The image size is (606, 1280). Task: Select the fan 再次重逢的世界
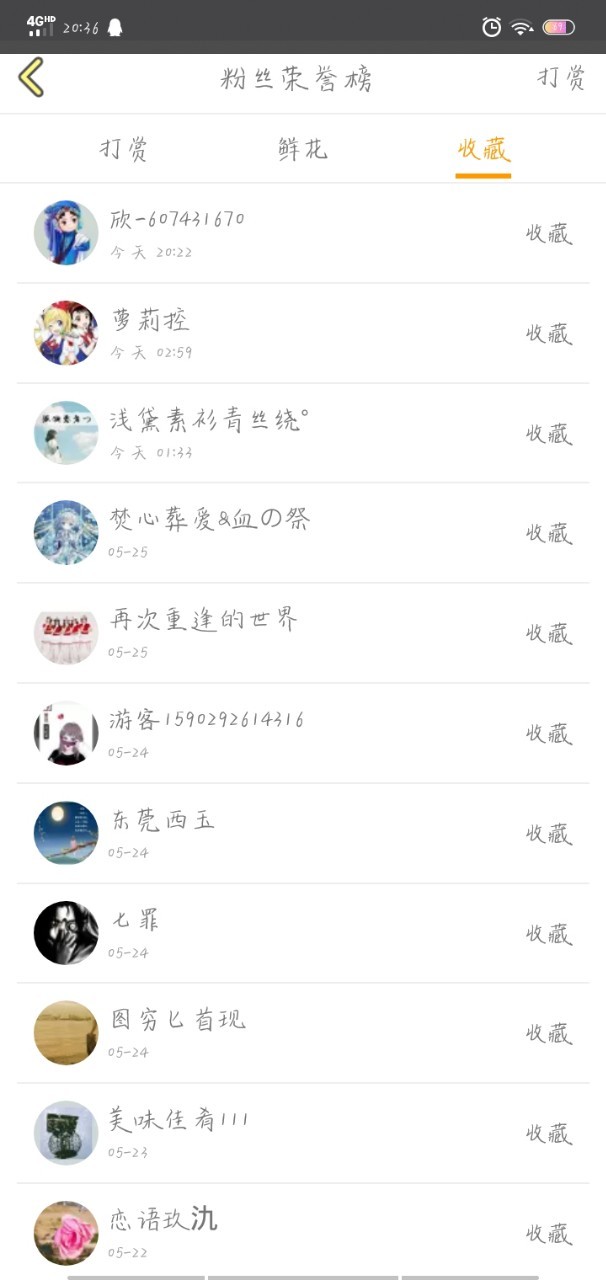pos(204,620)
